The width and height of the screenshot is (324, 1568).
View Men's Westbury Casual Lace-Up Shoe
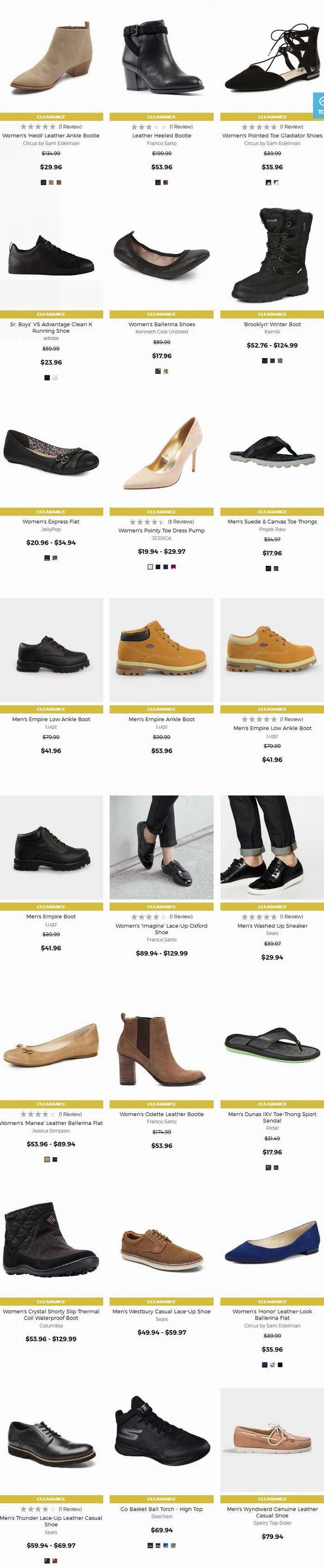(x=162, y=1311)
